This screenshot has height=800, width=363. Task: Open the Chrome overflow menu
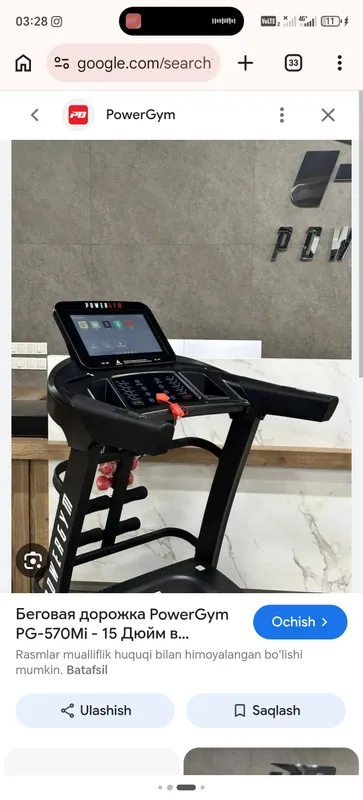pos(340,63)
